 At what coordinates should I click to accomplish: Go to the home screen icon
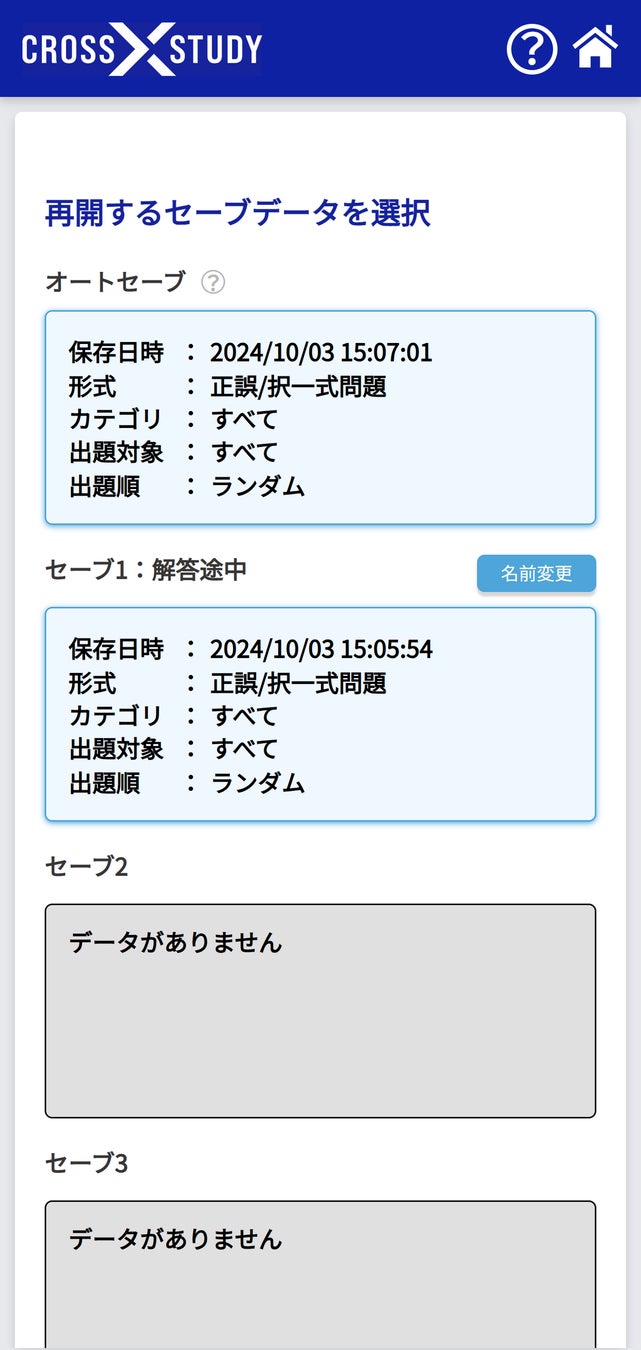(x=595, y=48)
